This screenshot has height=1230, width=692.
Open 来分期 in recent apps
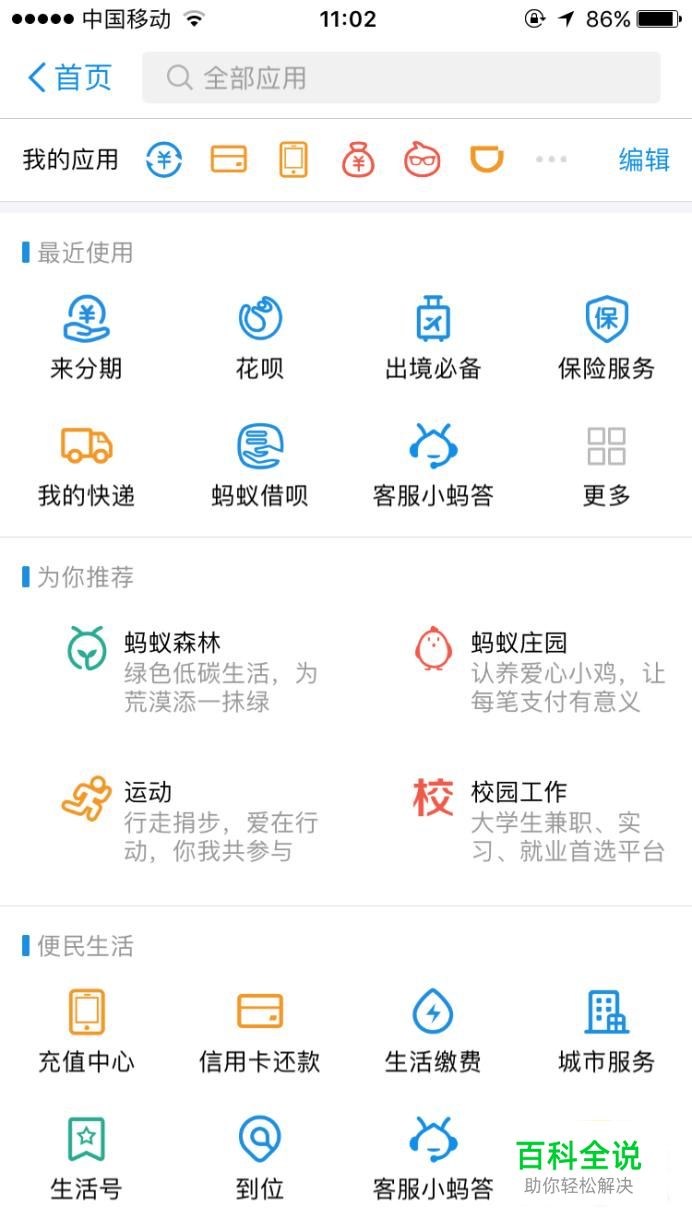tap(86, 338)
